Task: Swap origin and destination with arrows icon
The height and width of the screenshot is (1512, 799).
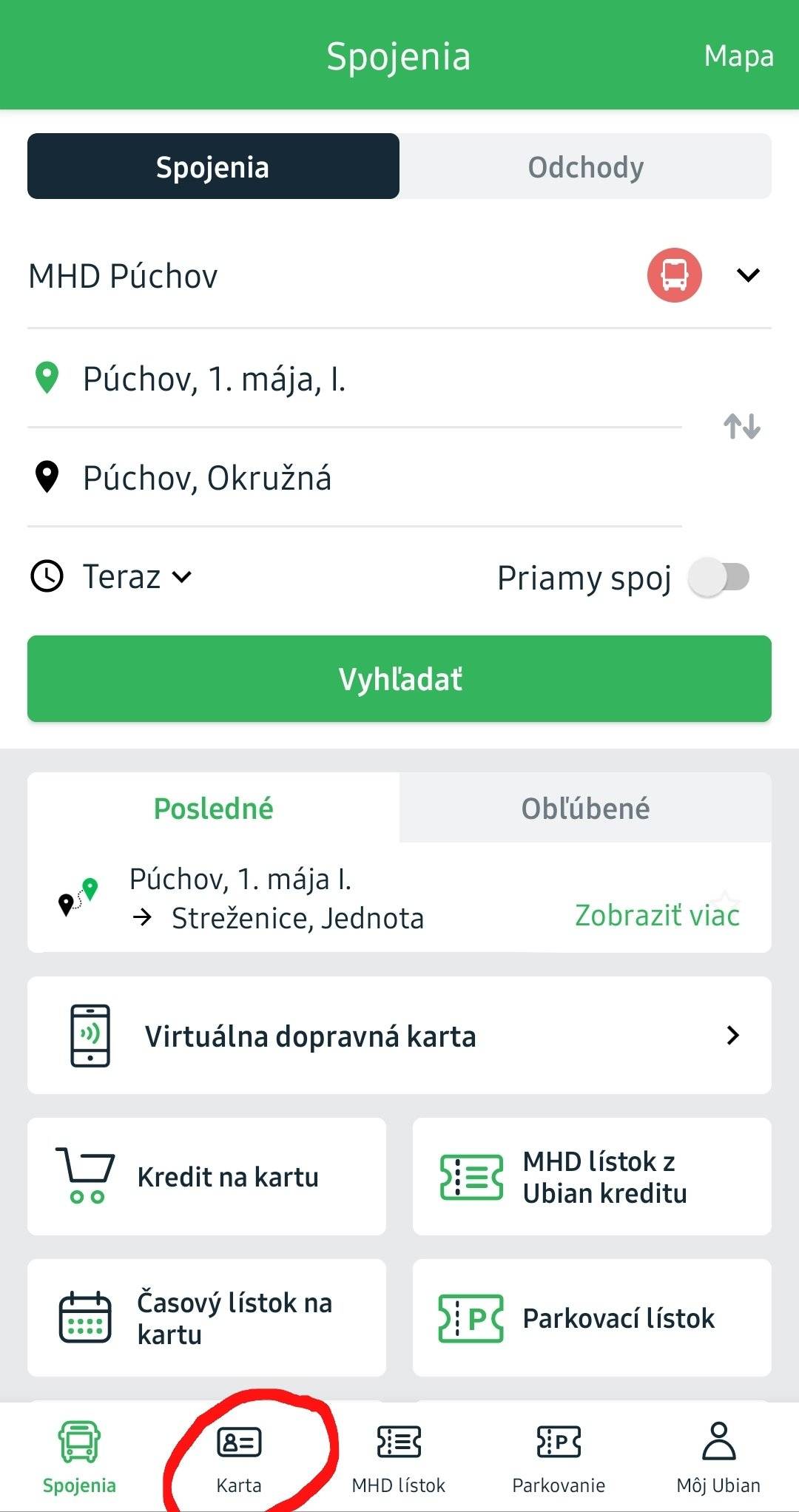Action: tap(742, 426)
